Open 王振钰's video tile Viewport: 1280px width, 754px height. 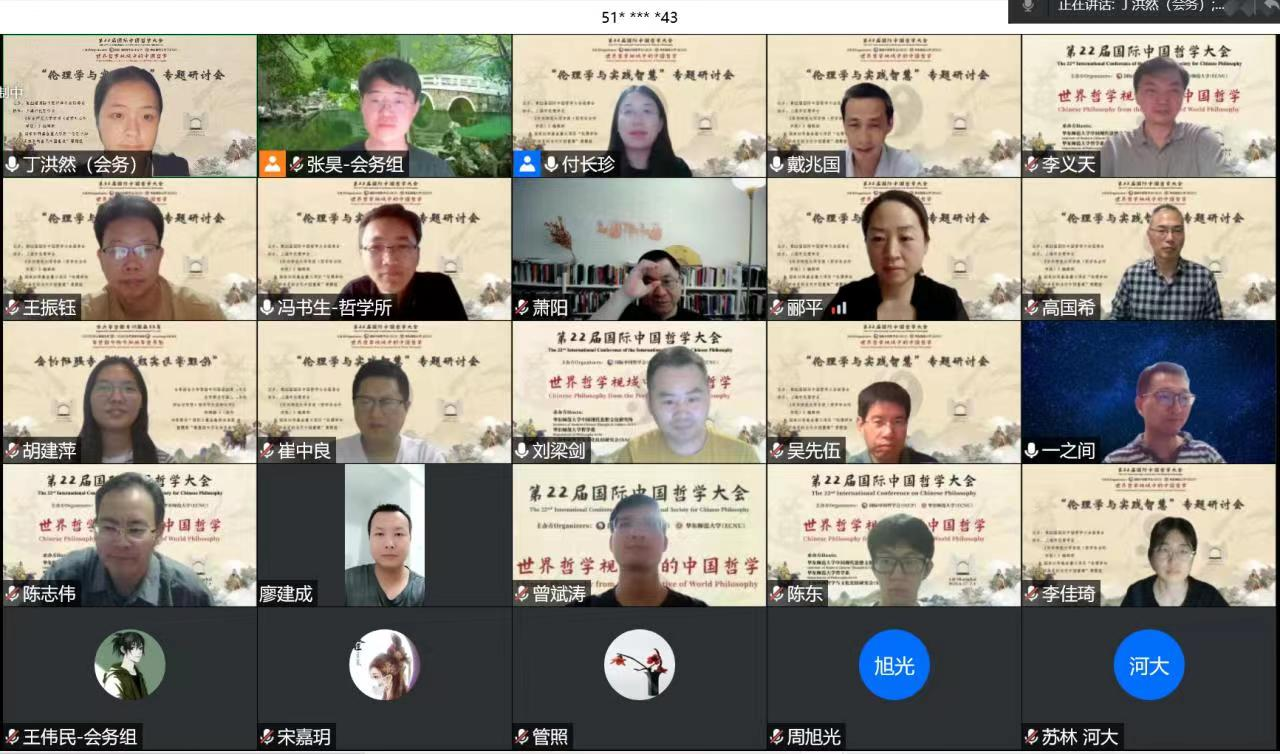129,248
